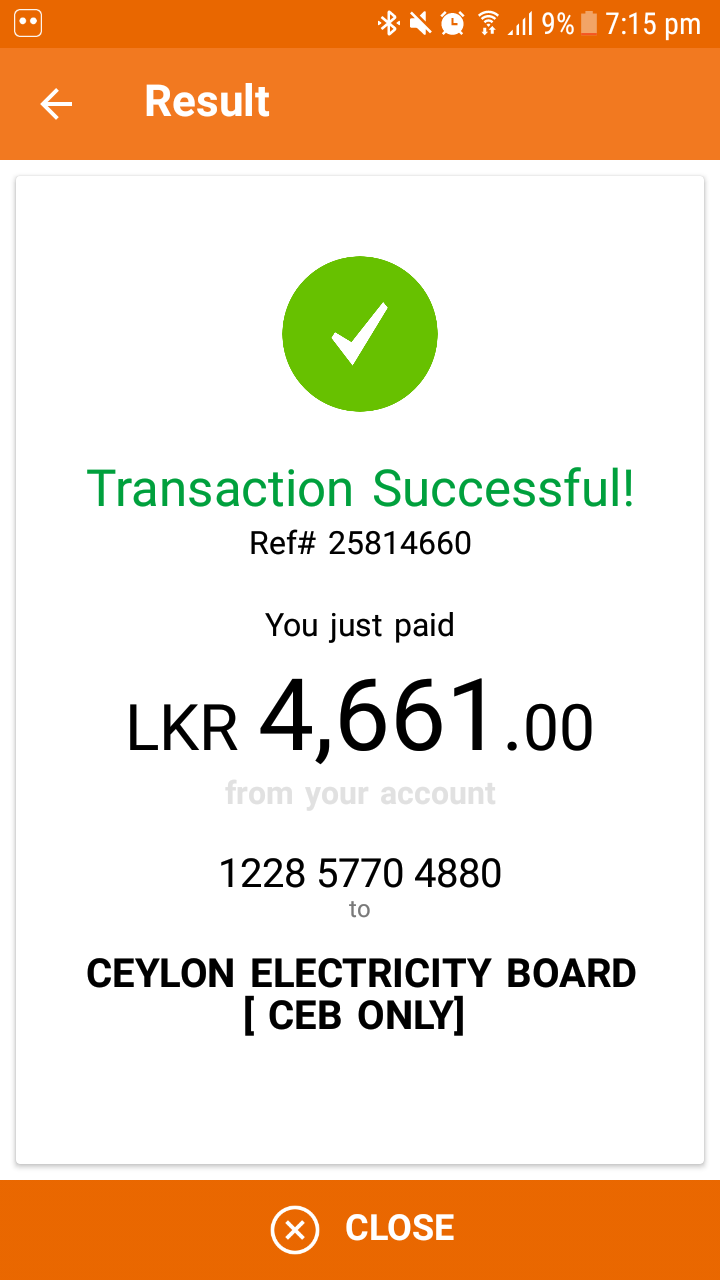This screenshot has height=1280, width=720.
Task: Go back using the Result header arrow
Action: (x=56, y=103)
